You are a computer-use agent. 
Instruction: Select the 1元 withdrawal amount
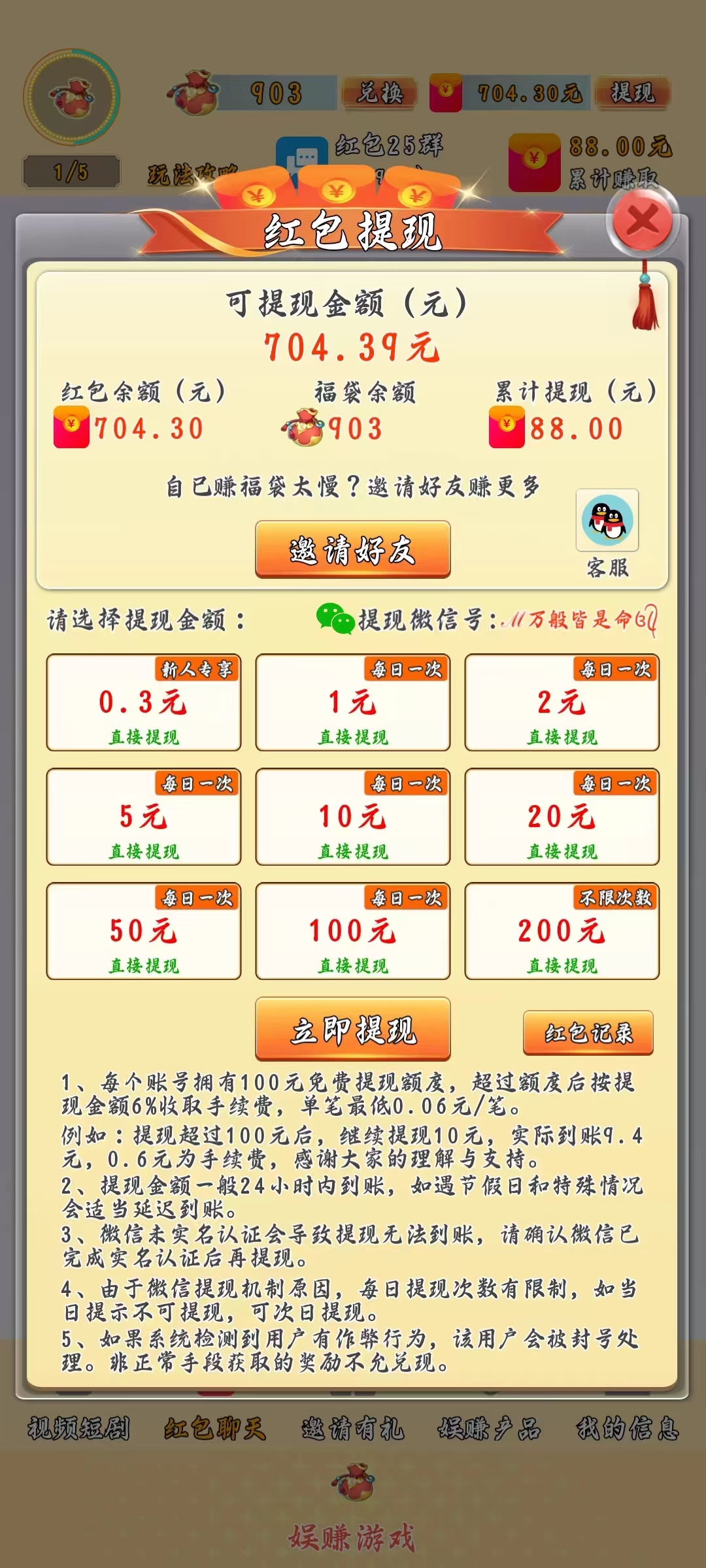pos(352,703)
